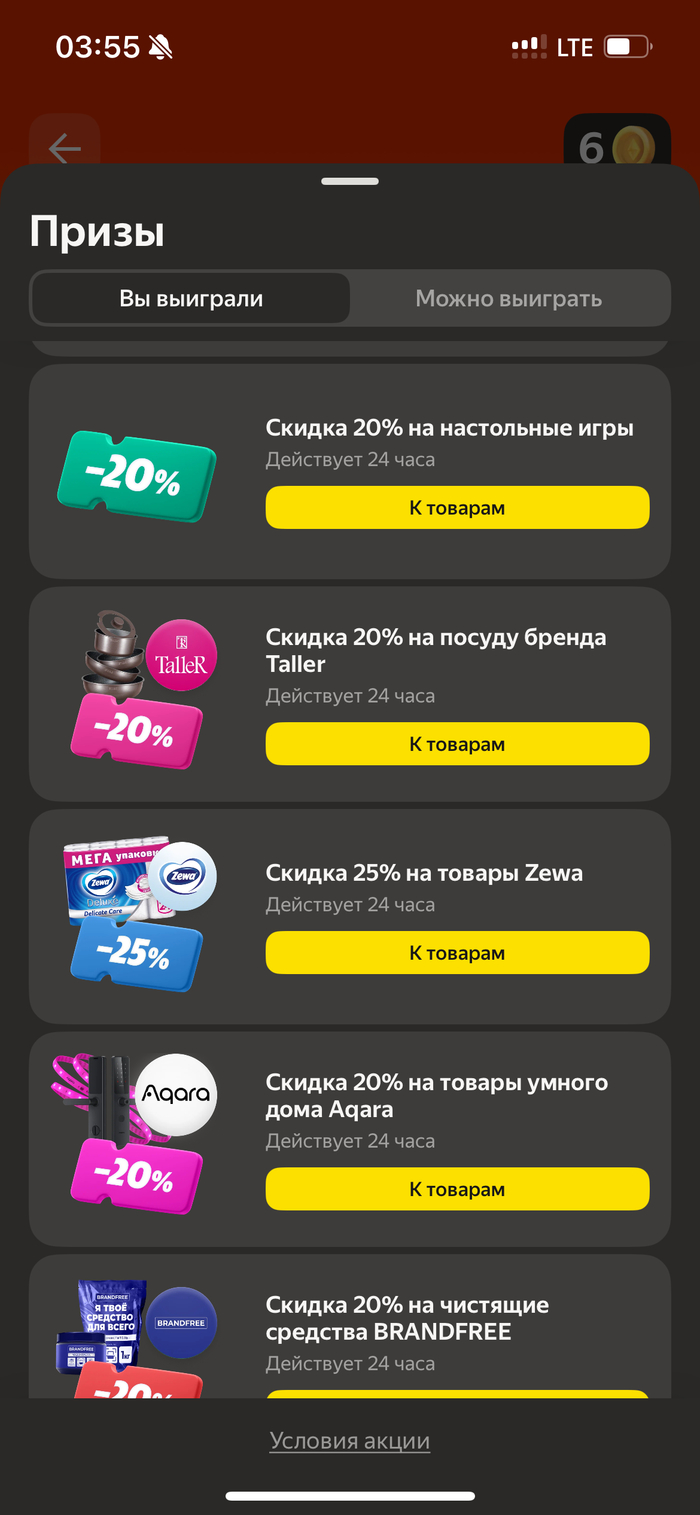Image resolution: width=700 pixels, height=1515 pixels.
Task: View Aqara smart home discount products
Action: pyautogui.click(x=457, y=1189)
